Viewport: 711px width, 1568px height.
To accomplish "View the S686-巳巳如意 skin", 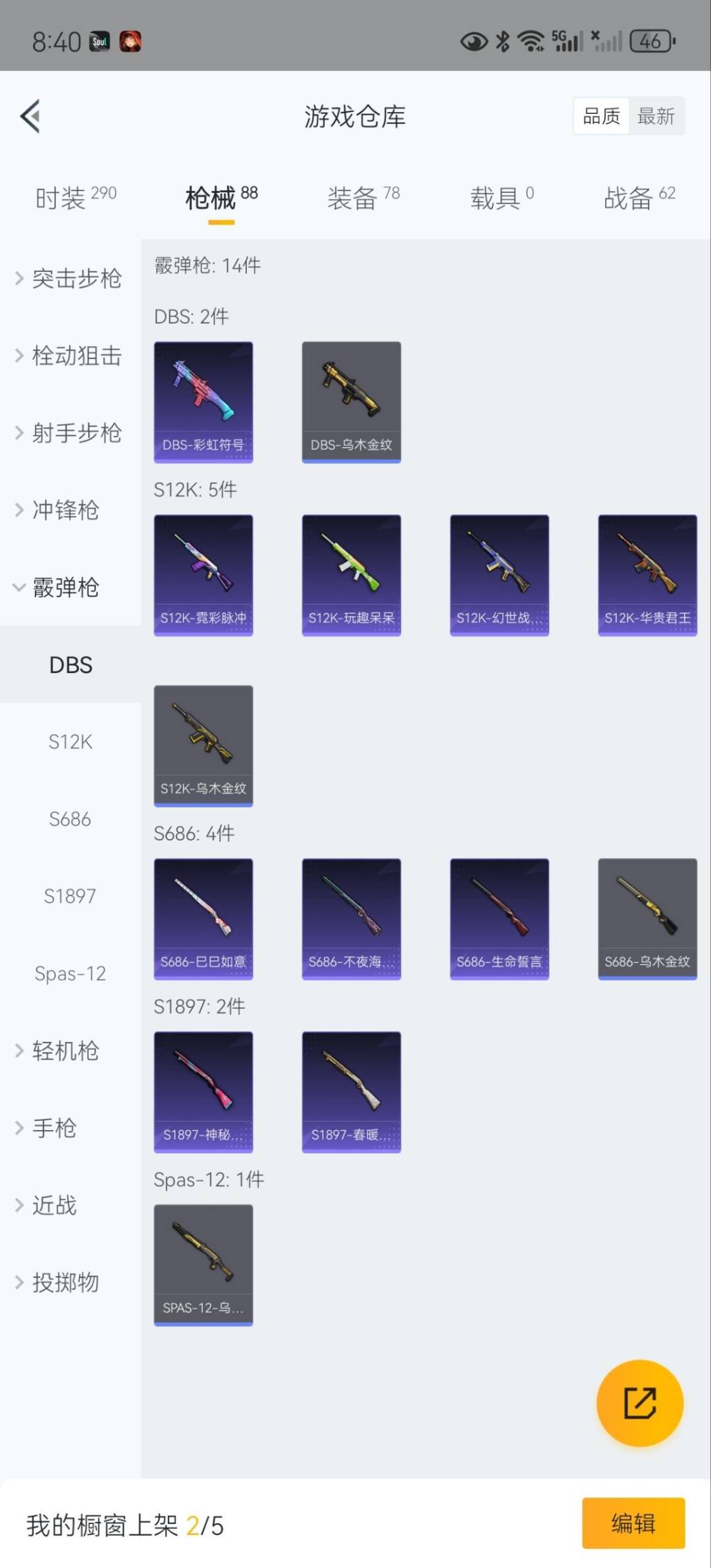I will [203, 919].
